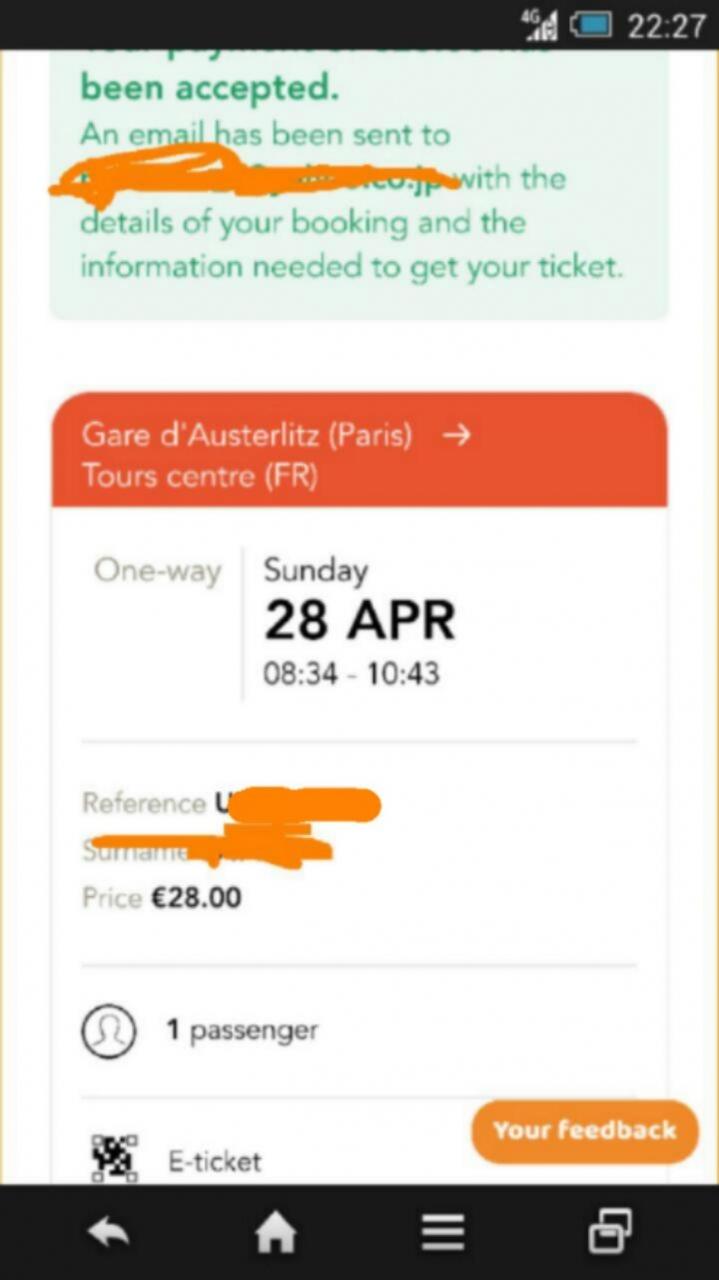The width and height of the screenshot is (719, 1280).
Task: Open the menu button in the bottom bar
Action: pos(442,1233)
